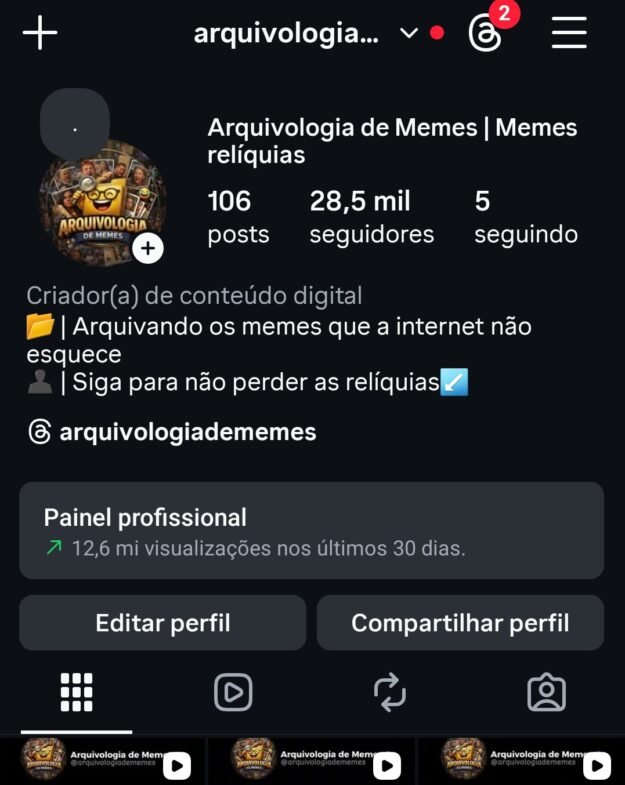Open Threads from the top bar icon
Viewport: 625px width, 785px height.
click(x=485, y=33)
